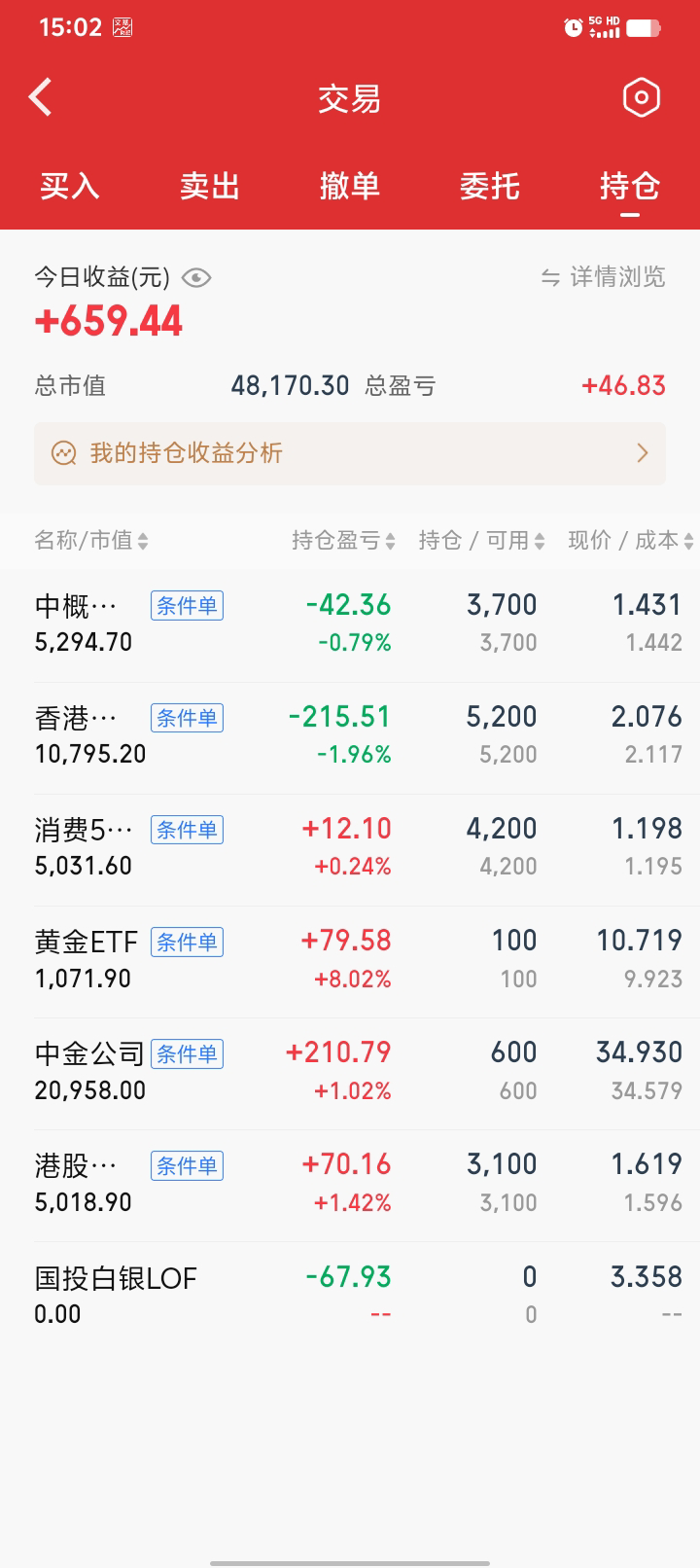700x1568 pixels.
Task: Open the 撤单 tab
Action: [350, 186]
